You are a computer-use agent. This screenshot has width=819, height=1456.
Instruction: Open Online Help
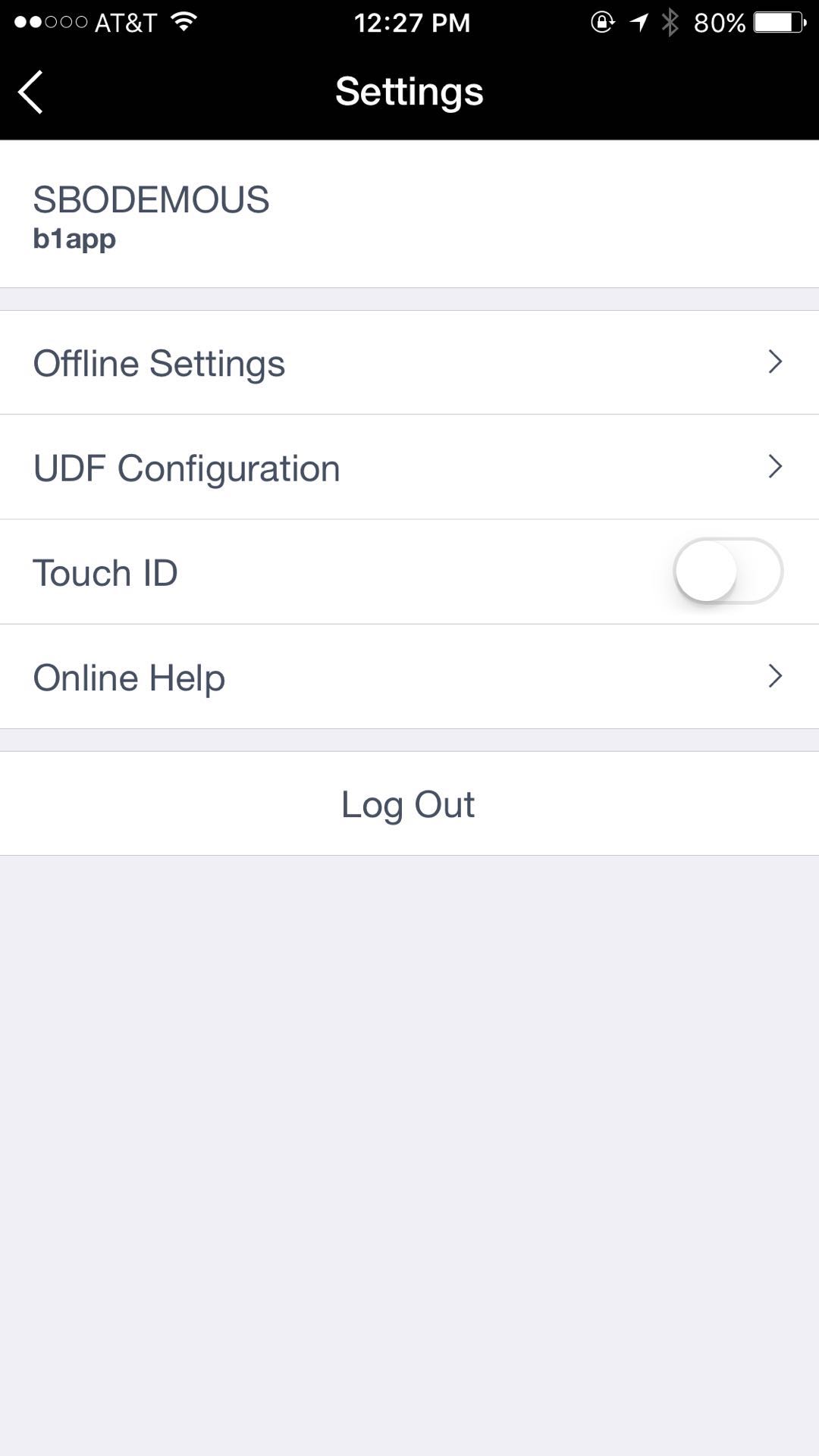(x=409, y=676)
